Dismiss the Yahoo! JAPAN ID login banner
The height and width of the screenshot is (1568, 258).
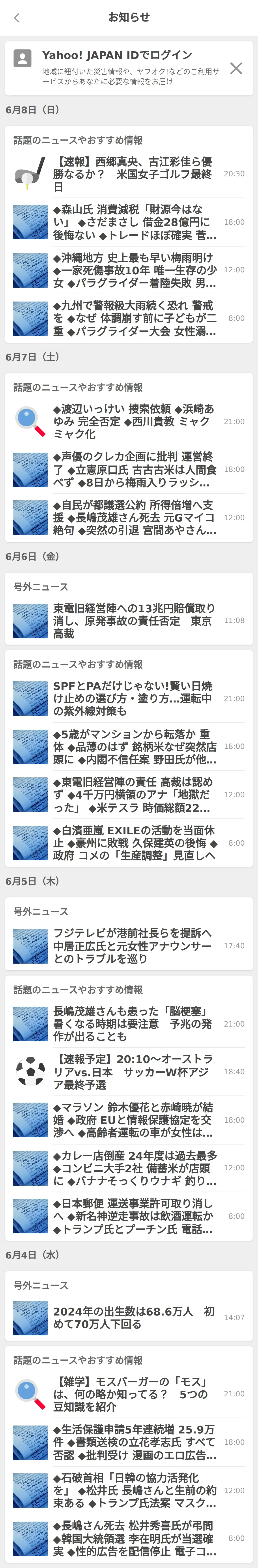coord(236,68)
